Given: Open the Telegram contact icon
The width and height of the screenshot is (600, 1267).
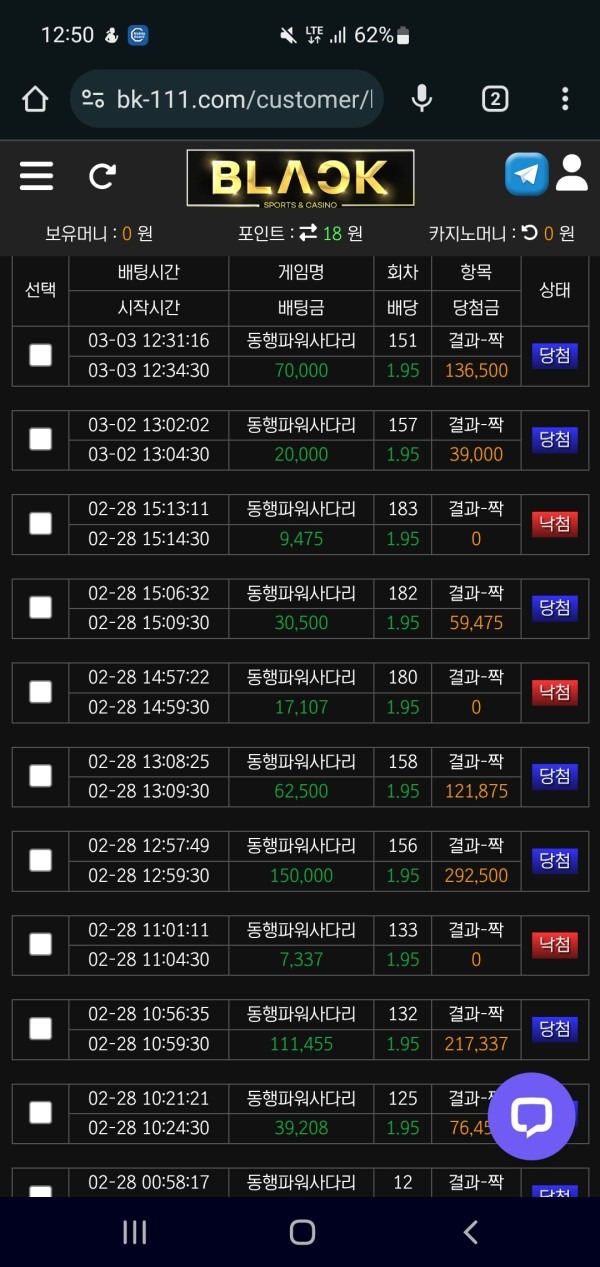Looking at the screenshot, I should pos(526,174).
